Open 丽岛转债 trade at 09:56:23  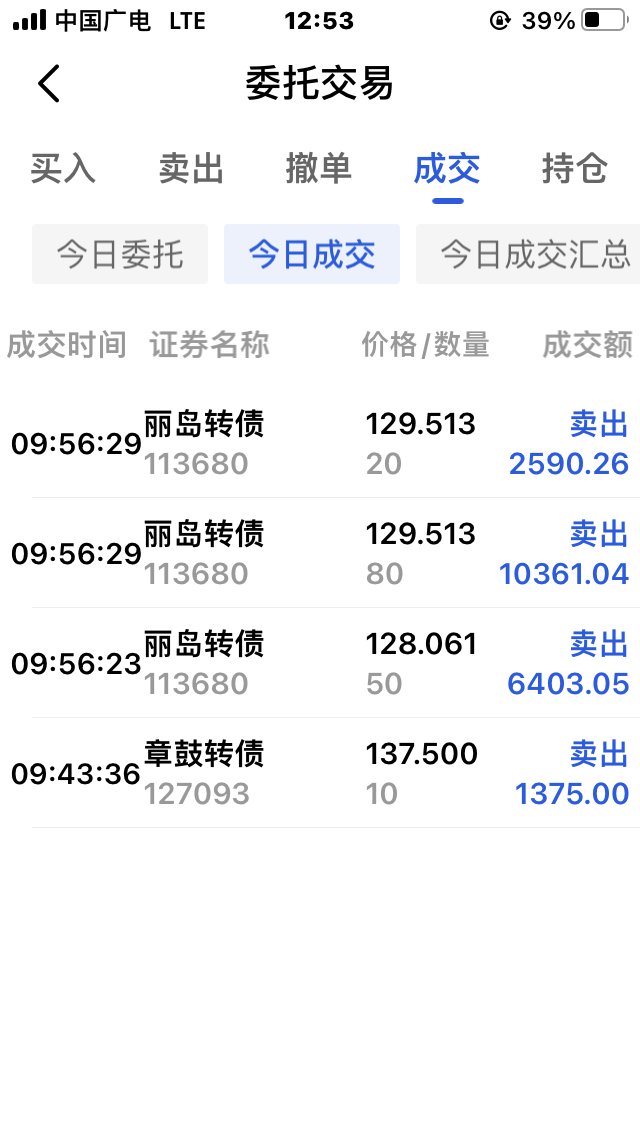coord(320,663)
